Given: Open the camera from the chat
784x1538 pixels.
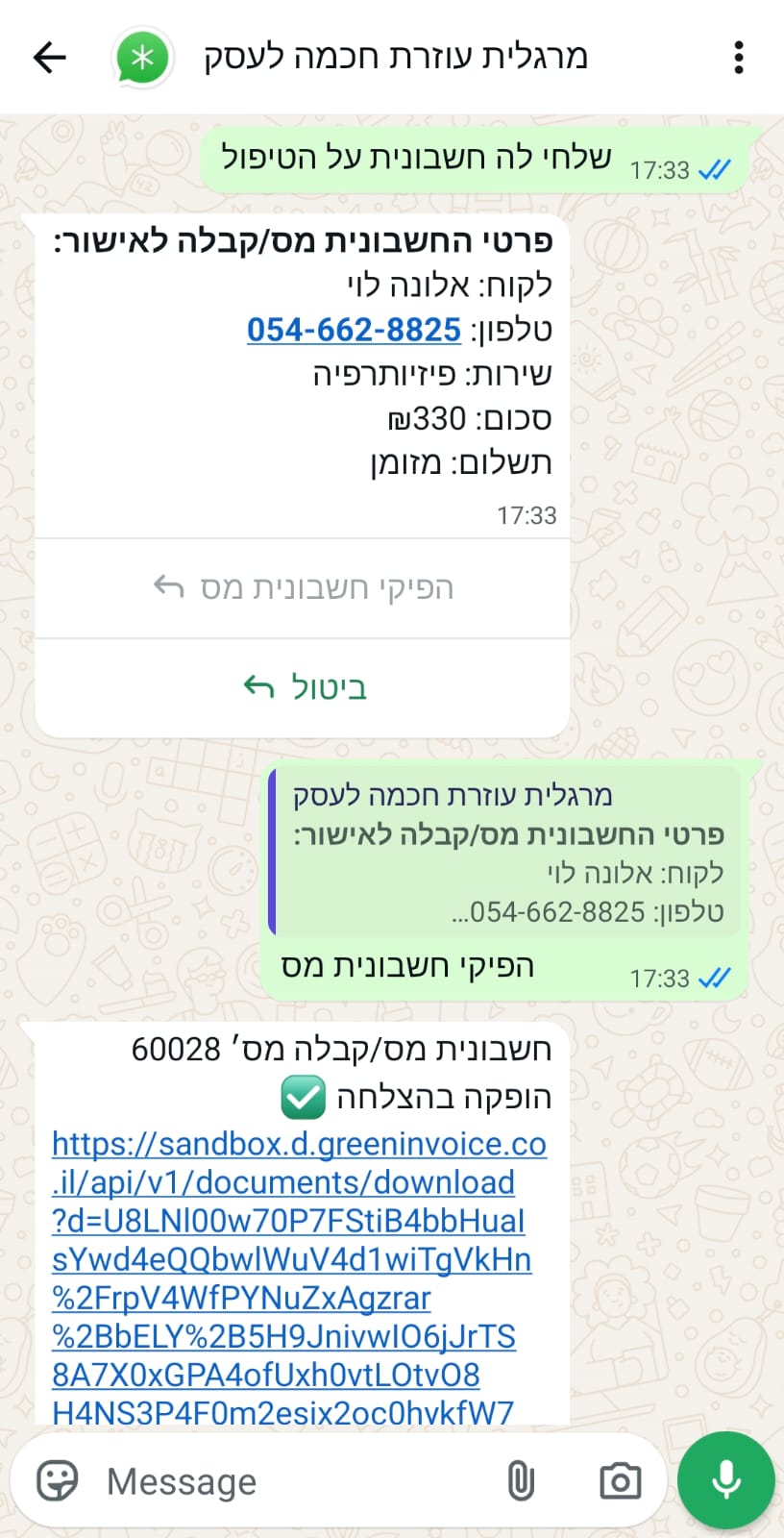Looking at the screenshot, I should click(x=620, y=1481).
